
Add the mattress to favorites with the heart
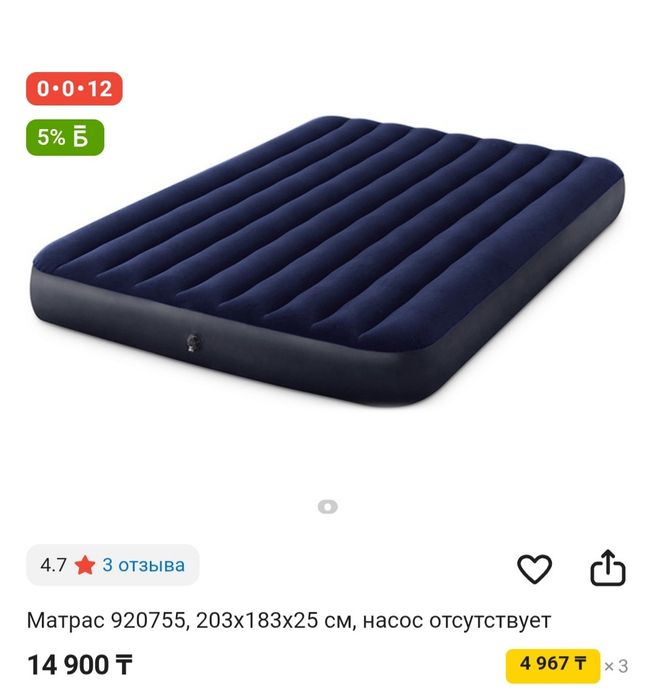pos(534,569)
